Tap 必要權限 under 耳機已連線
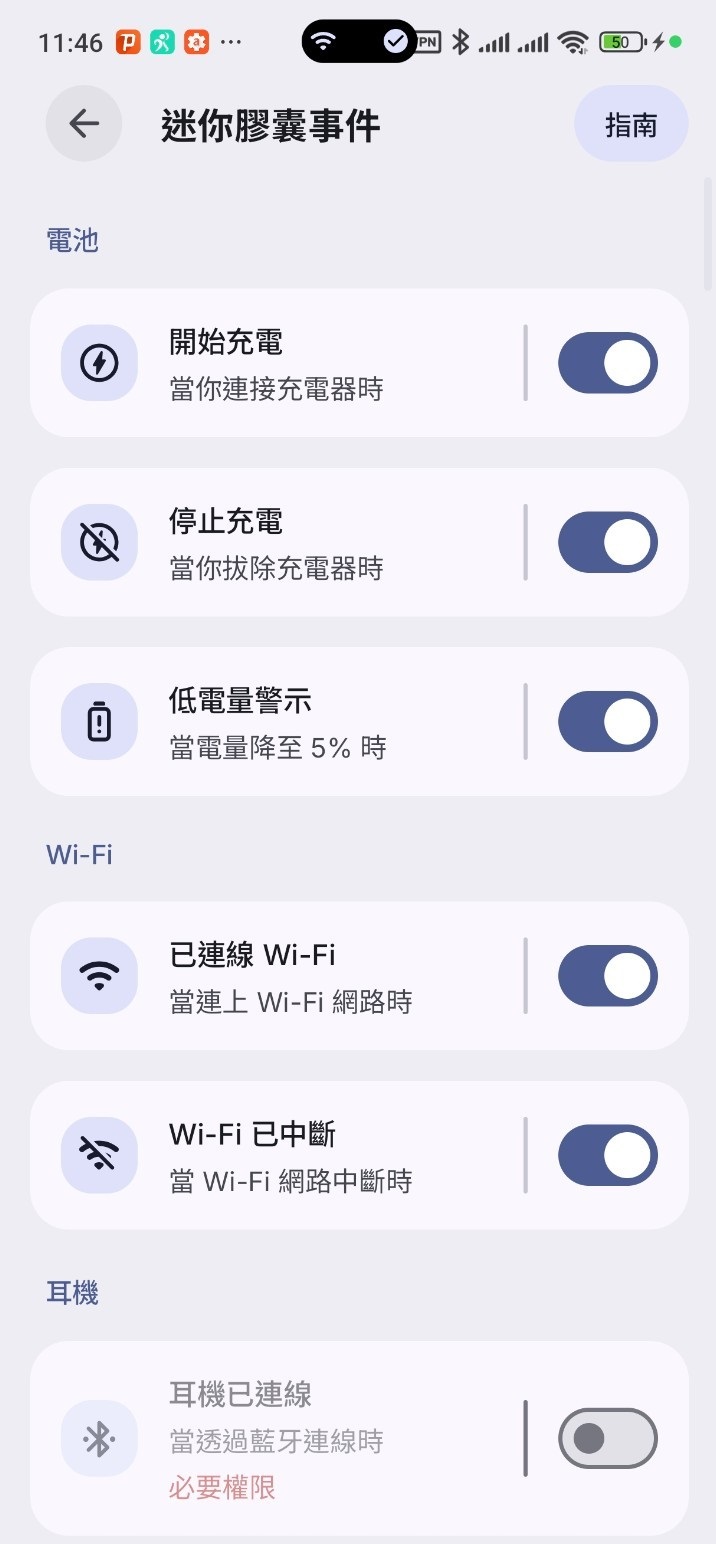The height and width of the screenshot is (1544, 716). point(222,1488)
